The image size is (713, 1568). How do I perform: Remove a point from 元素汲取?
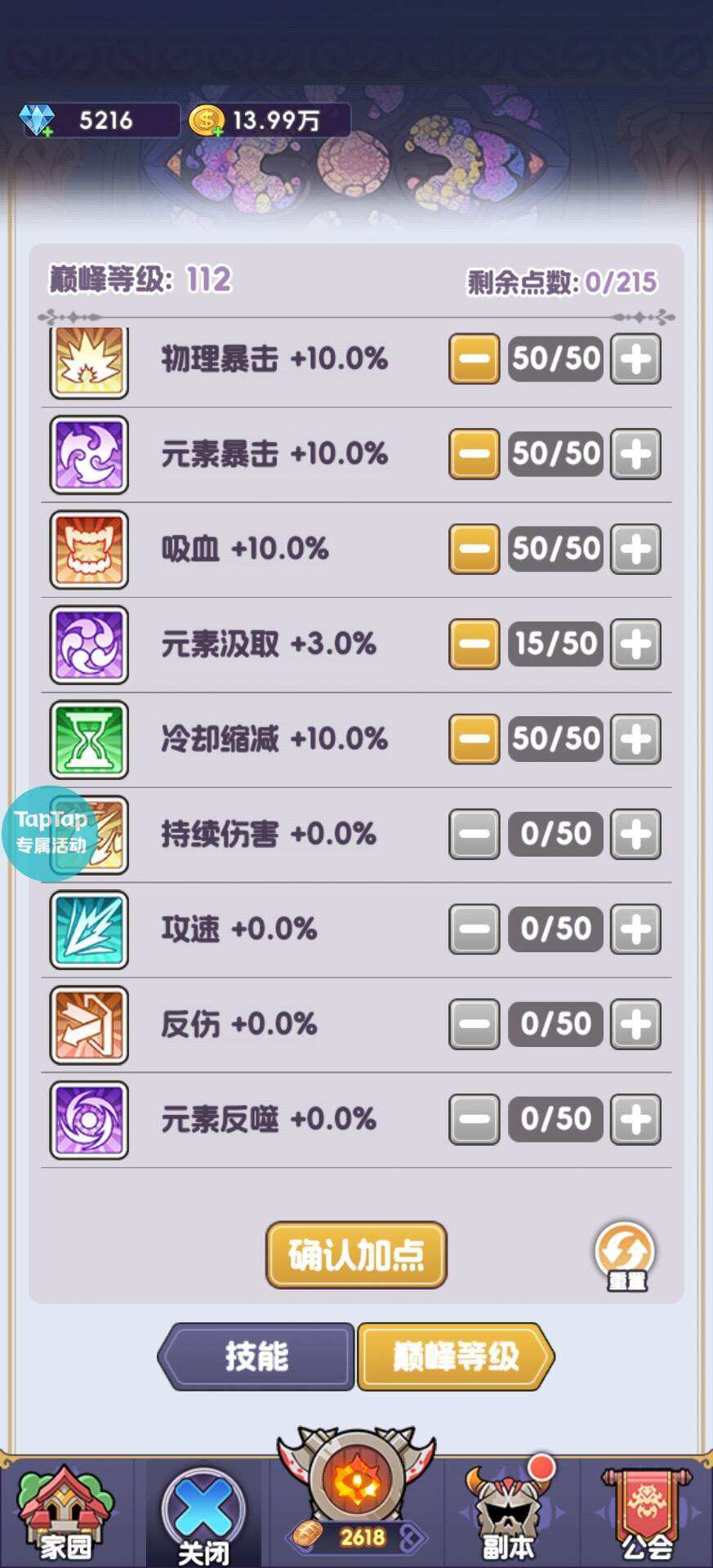(474, 644)
